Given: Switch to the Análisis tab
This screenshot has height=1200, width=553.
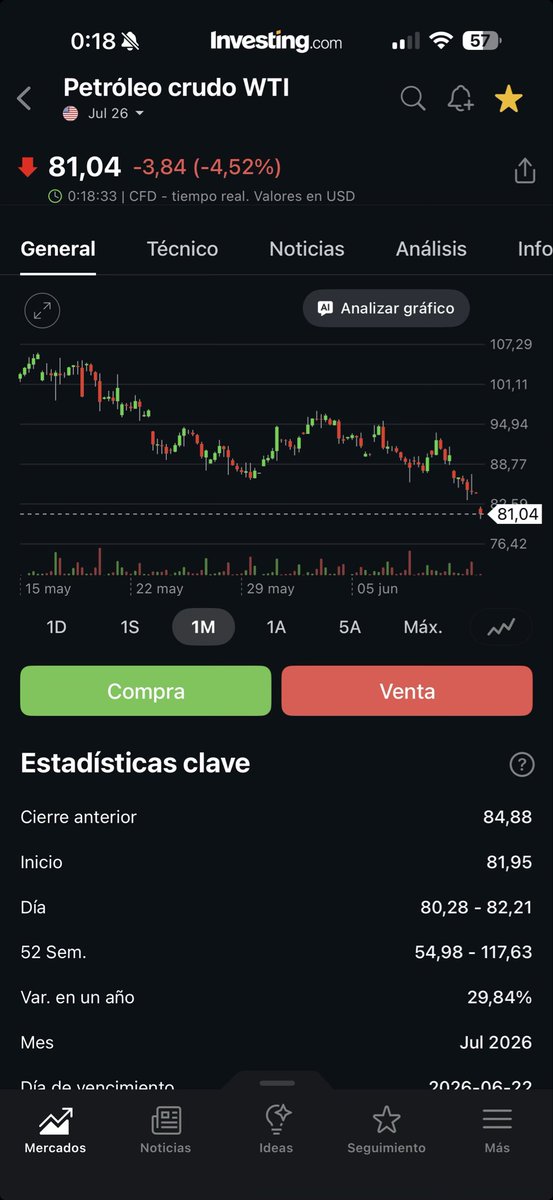Looking at the screenshot, I should tap(431, 249).
